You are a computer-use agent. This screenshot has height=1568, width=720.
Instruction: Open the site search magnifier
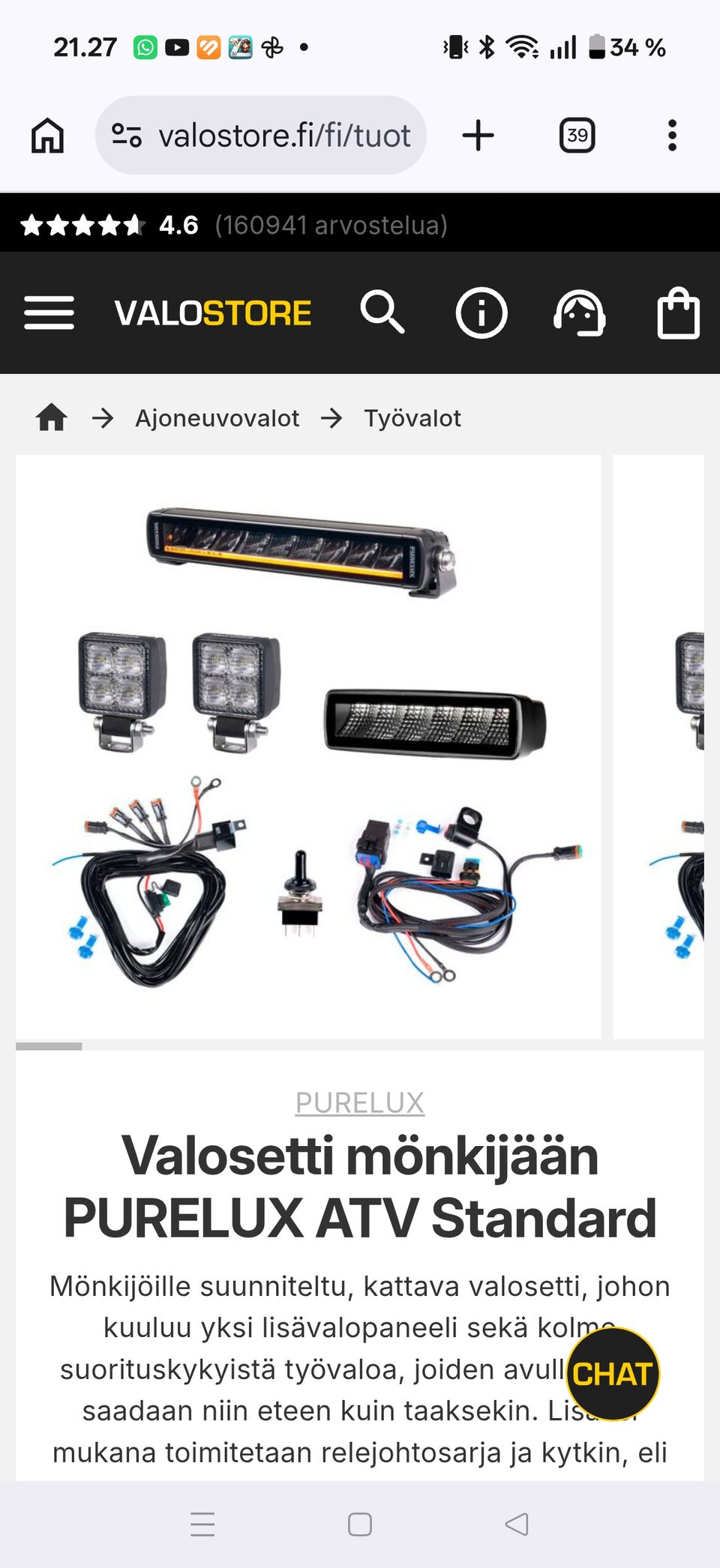pos(382,312)
